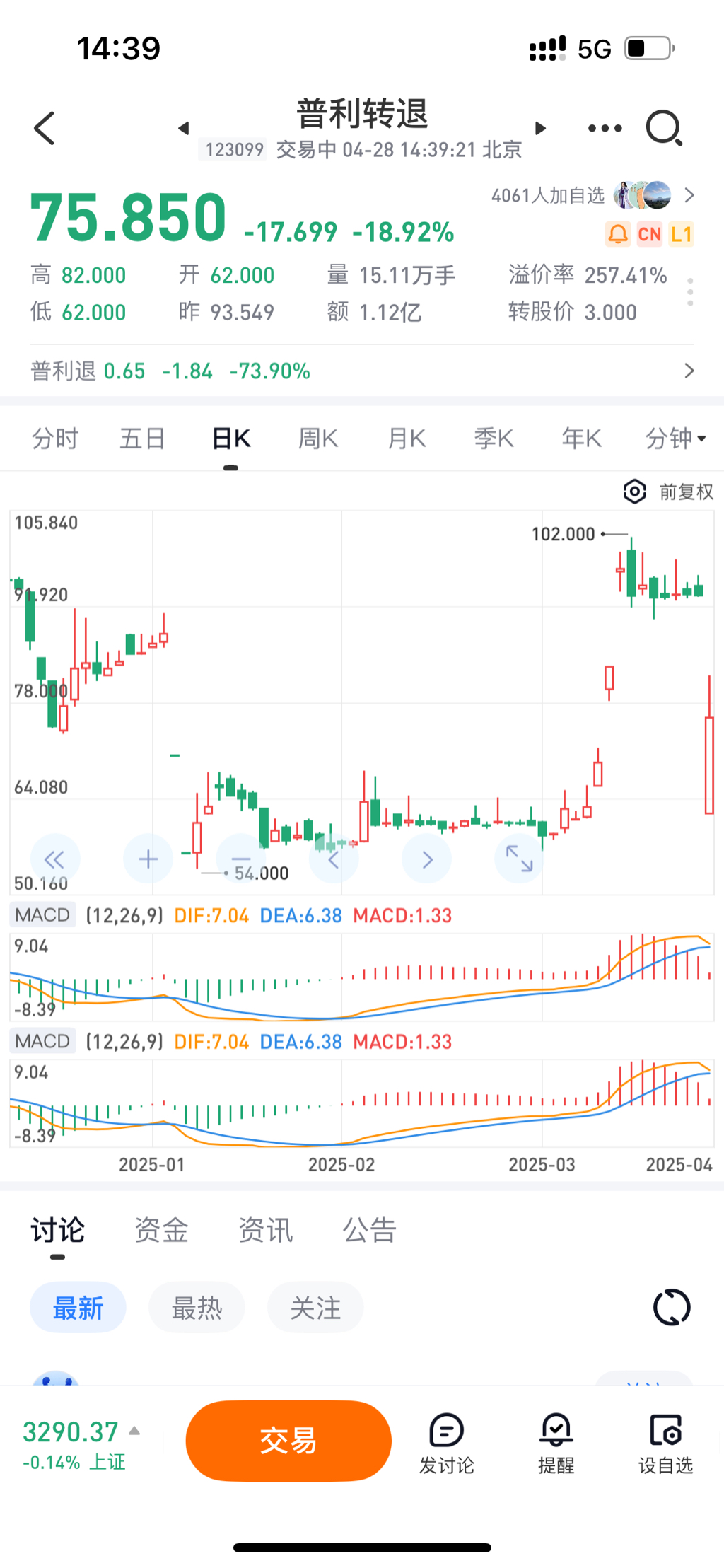
Task: Switch to the previous stock arrow
Action: click(x=184, y=128)
